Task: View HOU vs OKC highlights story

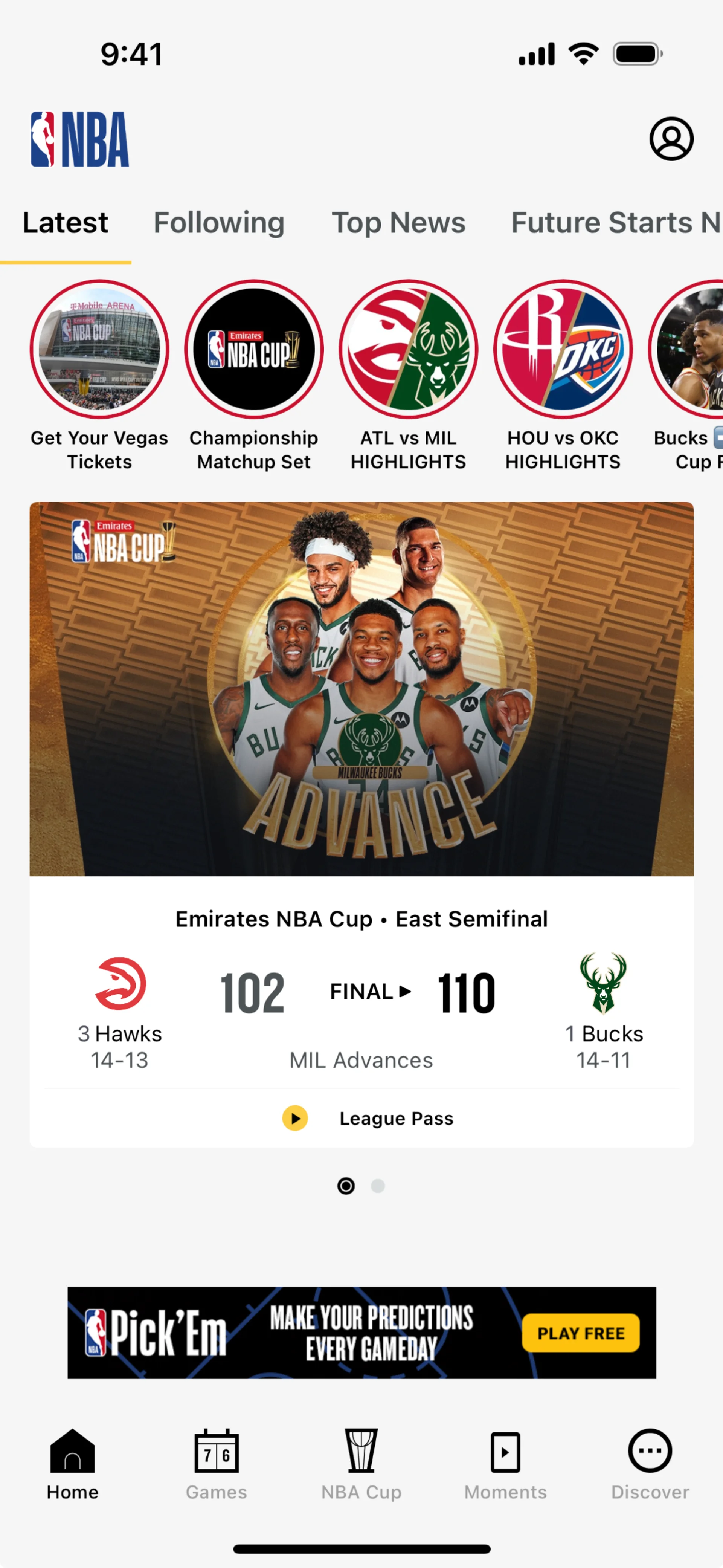Action: [563, 349]
